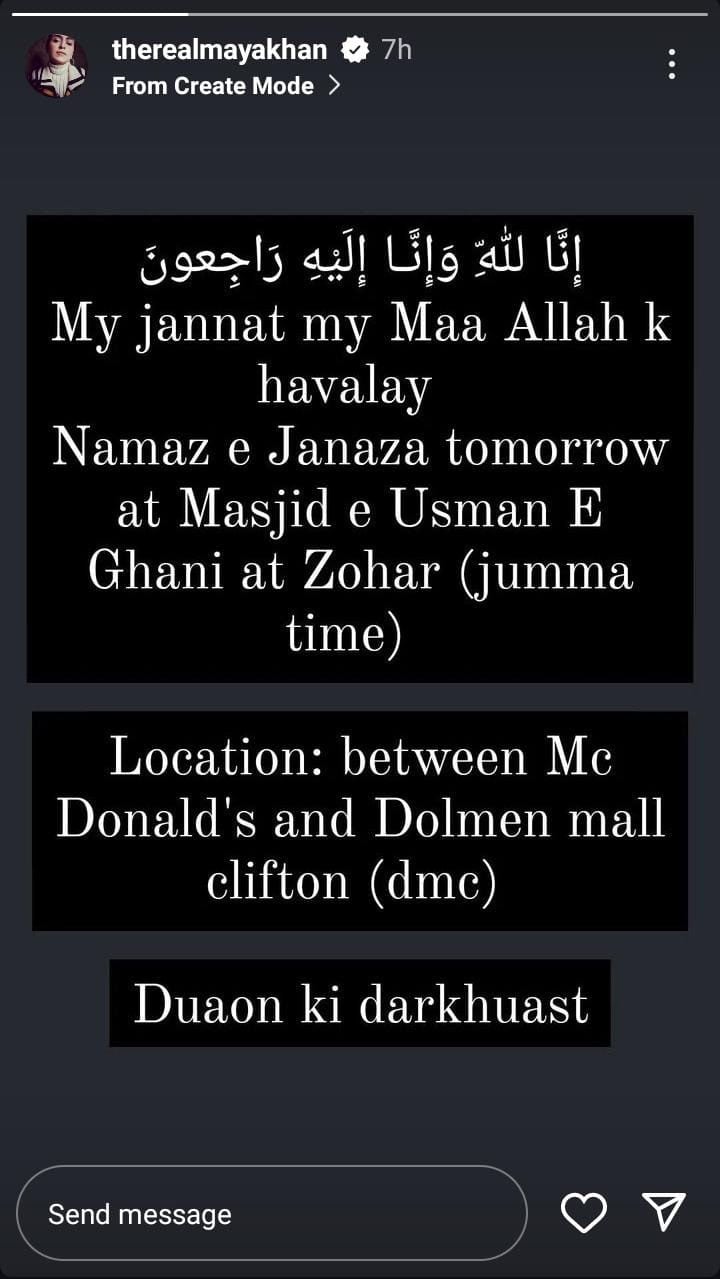
Task: Open the story overflow menu
Action: pos(671,65)
